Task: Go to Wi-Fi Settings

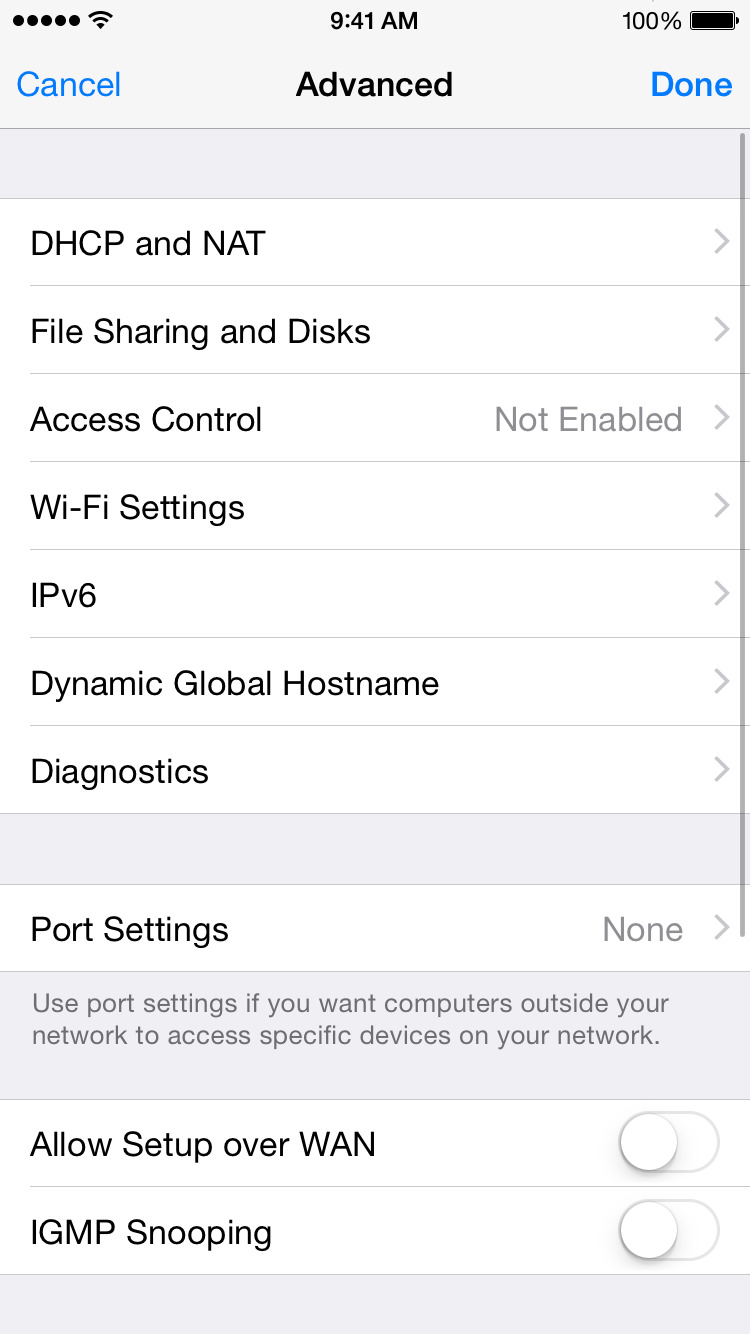Action: point(375,507)
